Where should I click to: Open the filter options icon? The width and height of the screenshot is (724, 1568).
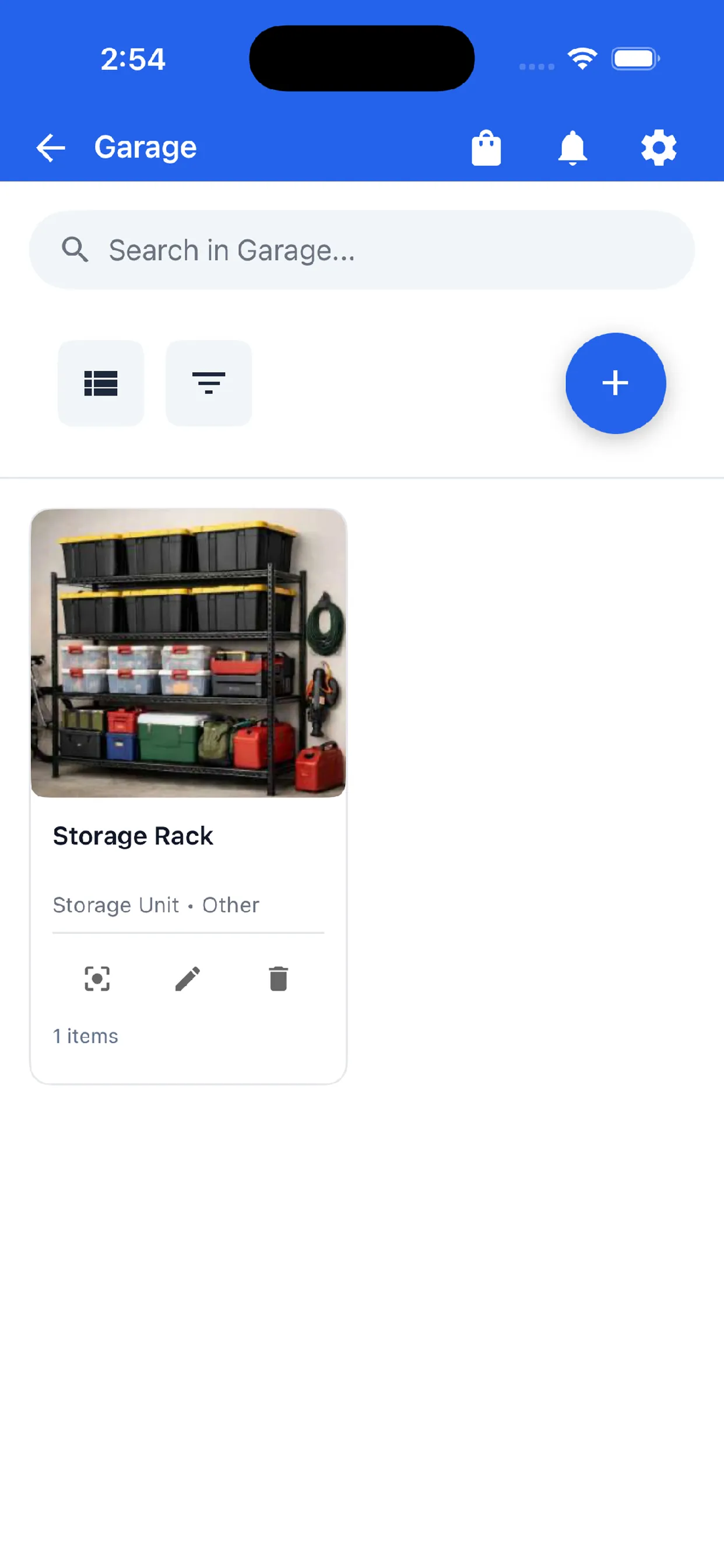(208, 383)
